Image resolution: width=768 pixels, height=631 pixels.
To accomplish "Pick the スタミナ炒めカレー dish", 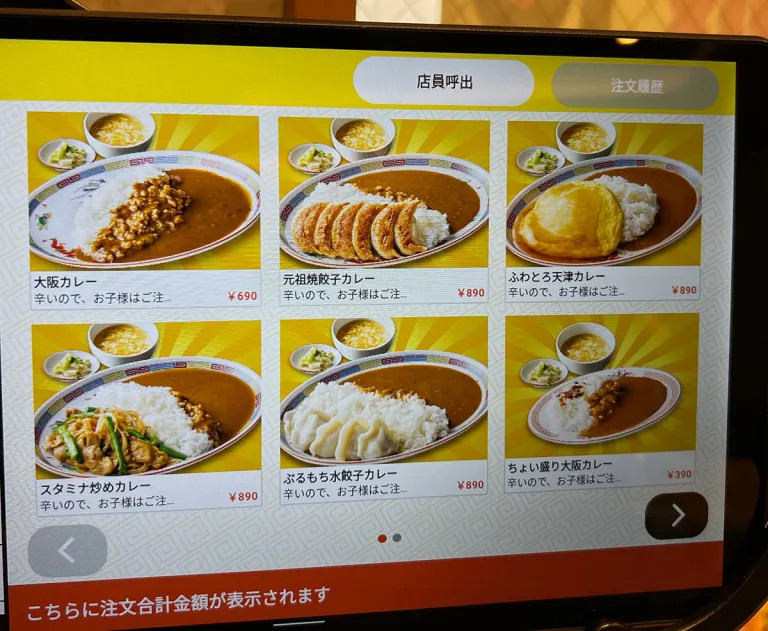I will pos(147,417).
